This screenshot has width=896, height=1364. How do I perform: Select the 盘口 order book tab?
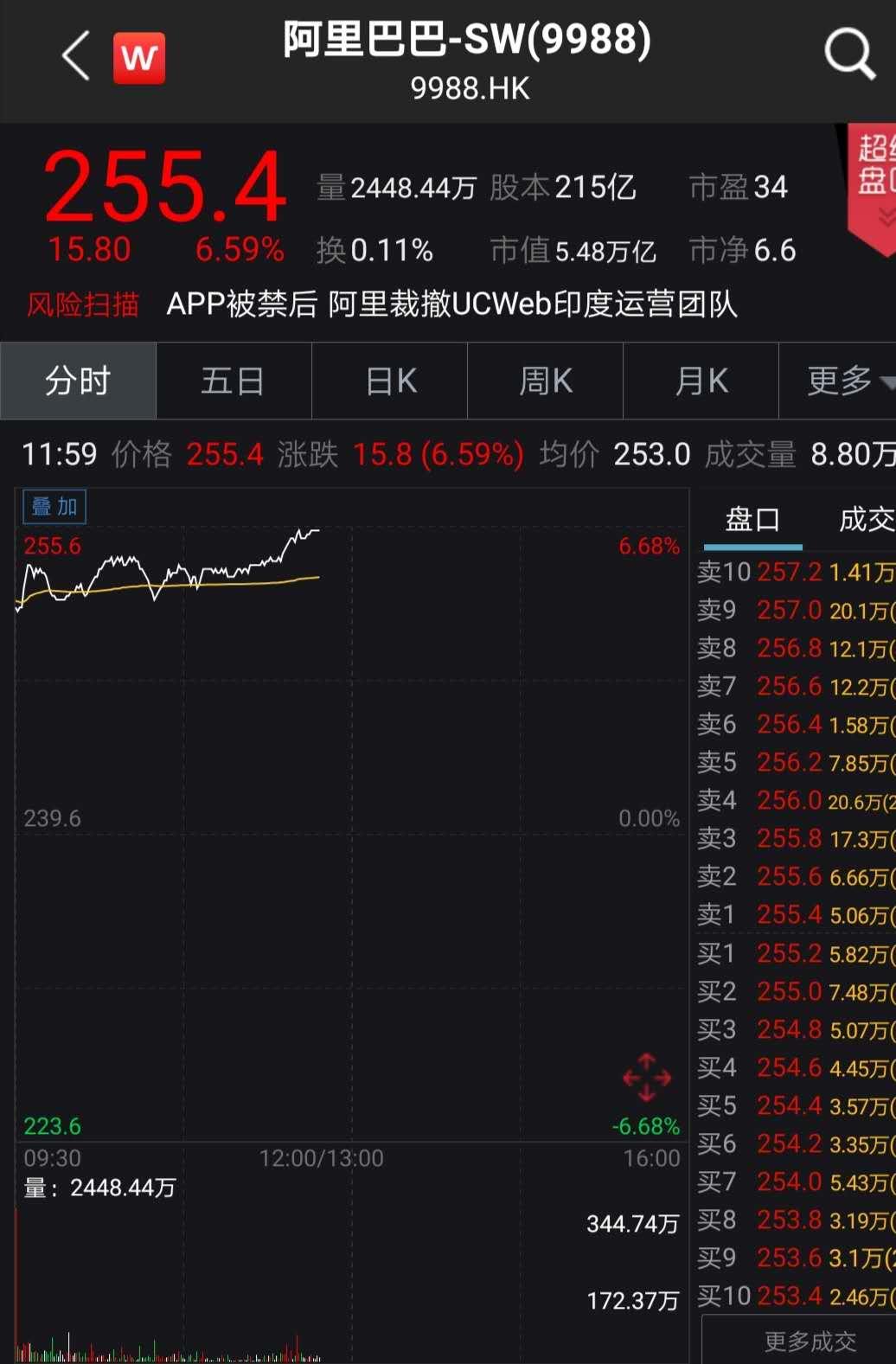(x=752, y=520)
